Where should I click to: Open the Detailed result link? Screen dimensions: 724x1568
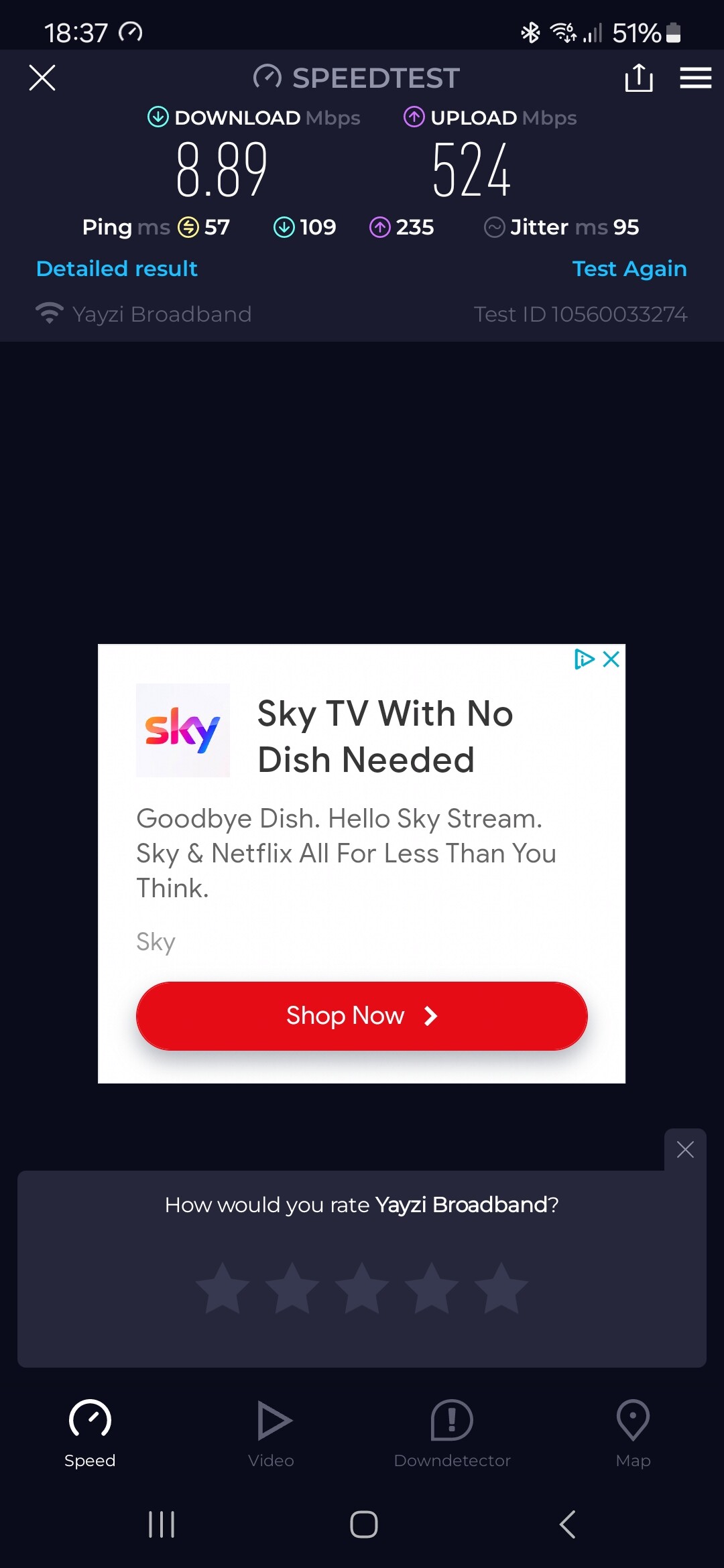[x=117, y=269]
